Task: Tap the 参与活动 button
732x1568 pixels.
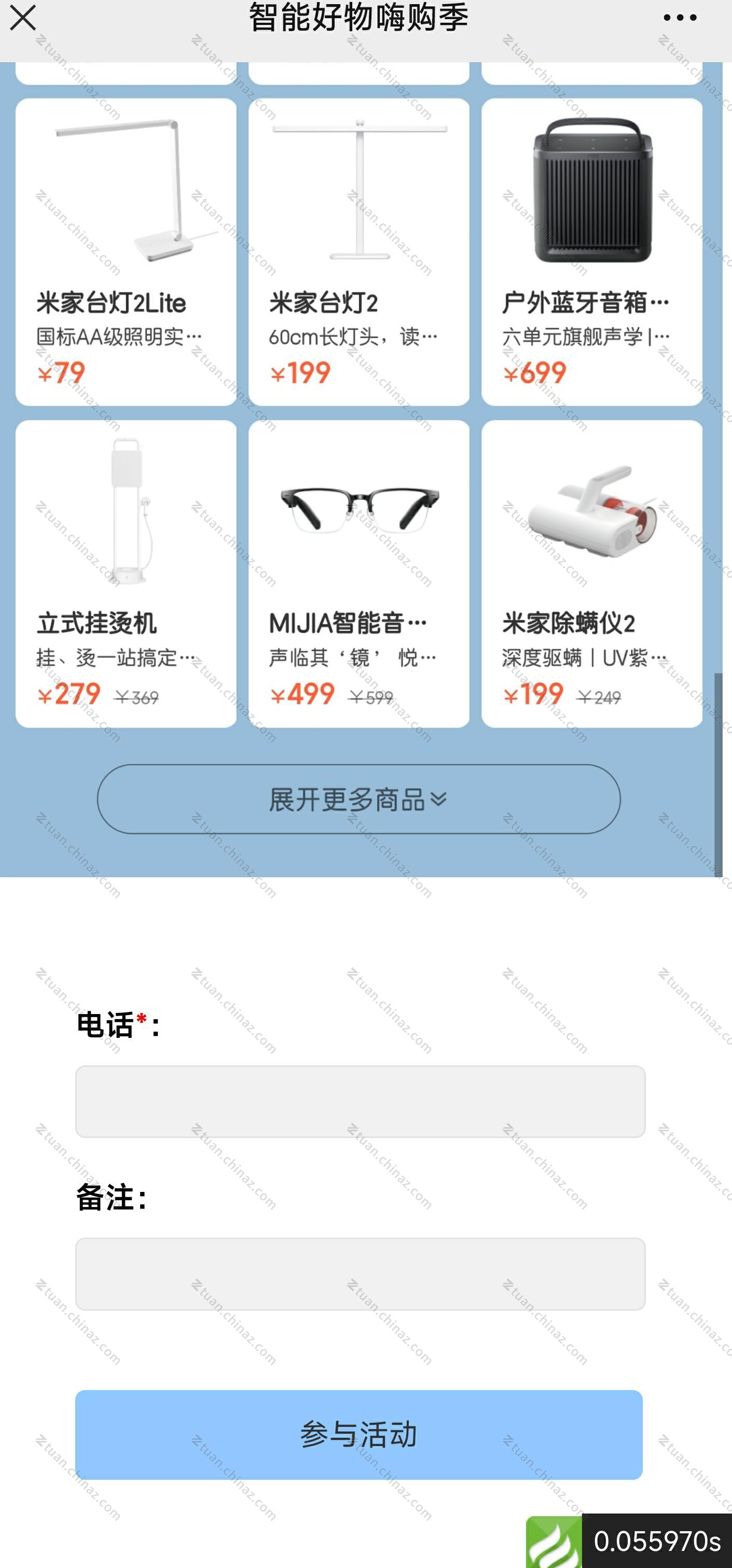Action: [x=358, y=1434]
